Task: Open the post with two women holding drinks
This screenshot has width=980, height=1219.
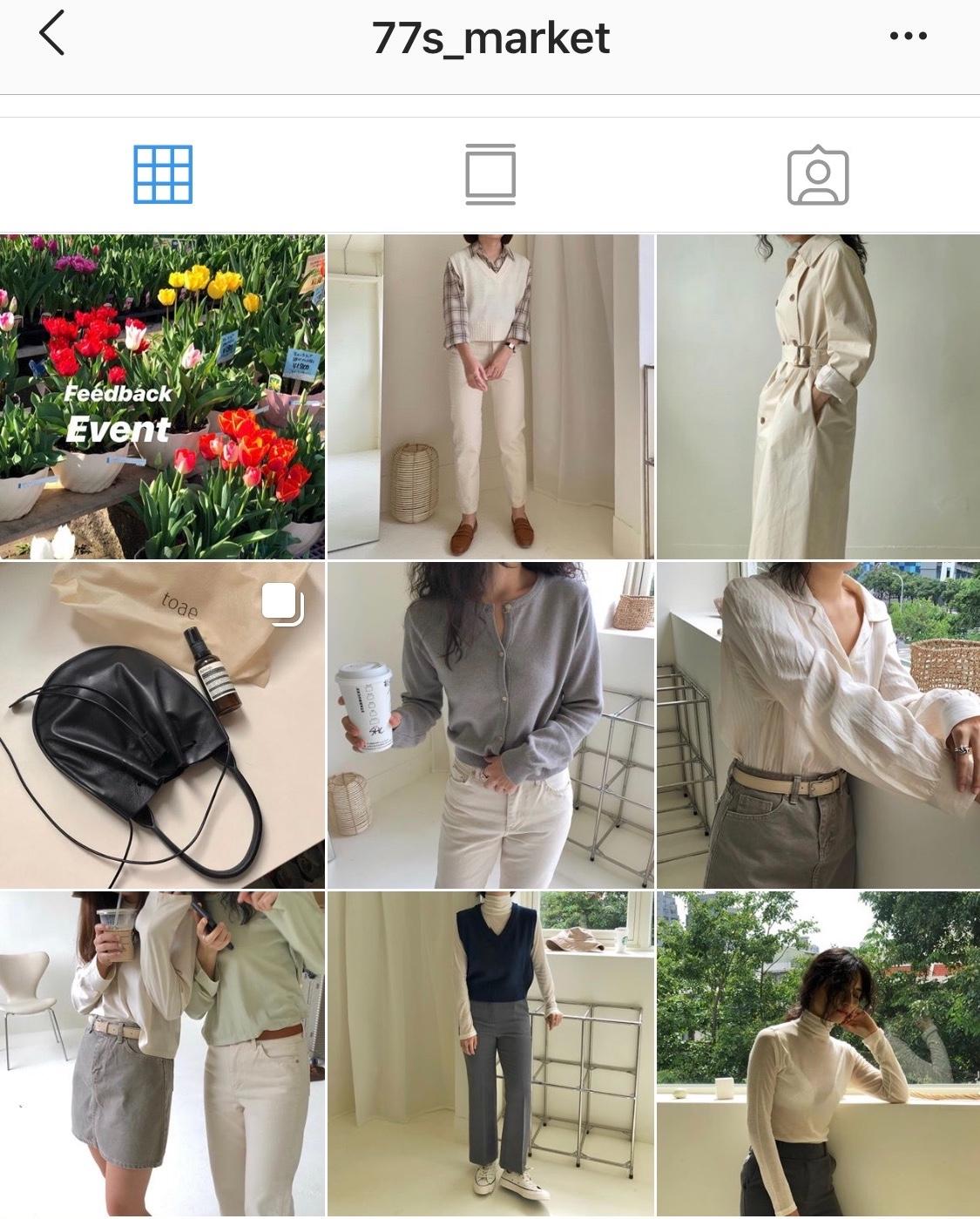Action: point(162,1053)
